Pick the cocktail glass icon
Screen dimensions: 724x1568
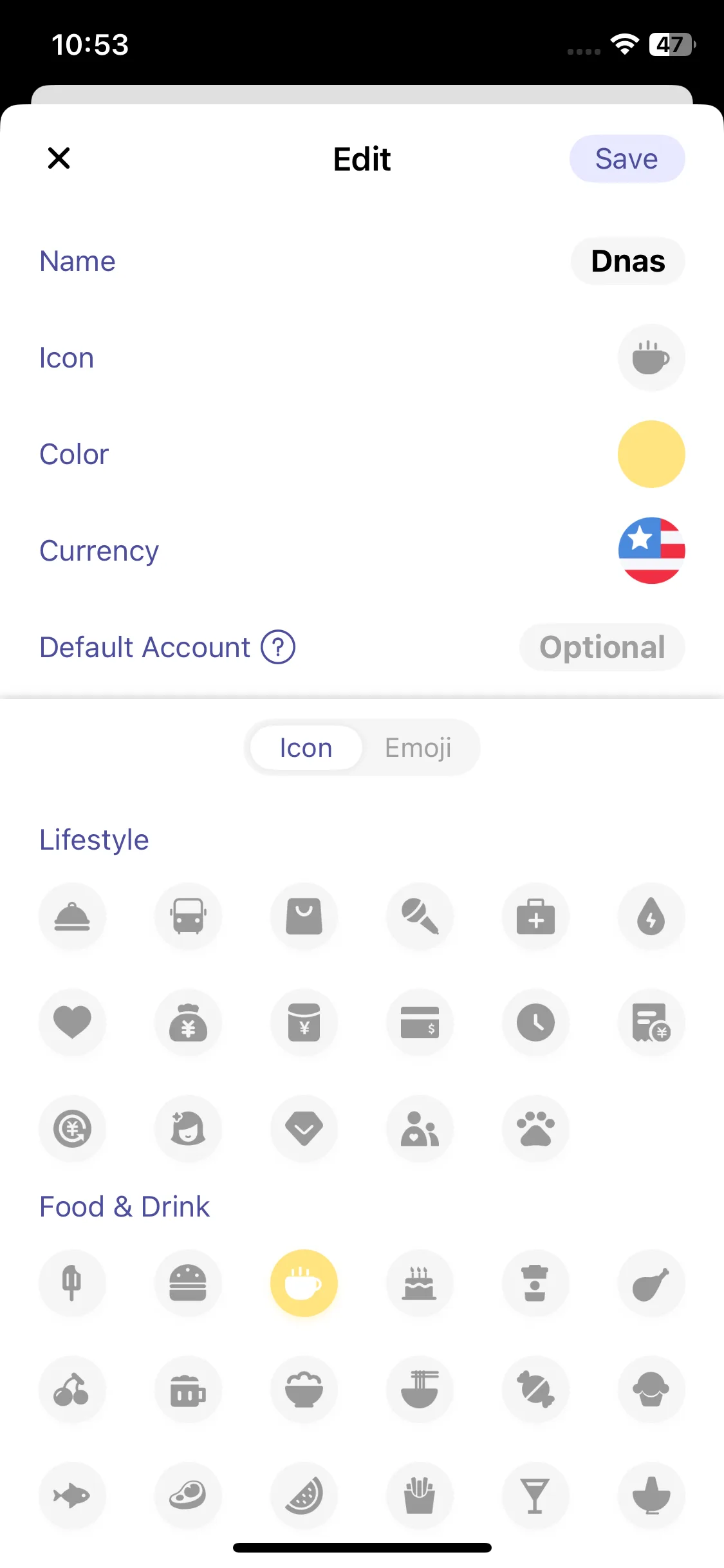click(535, 1495)
